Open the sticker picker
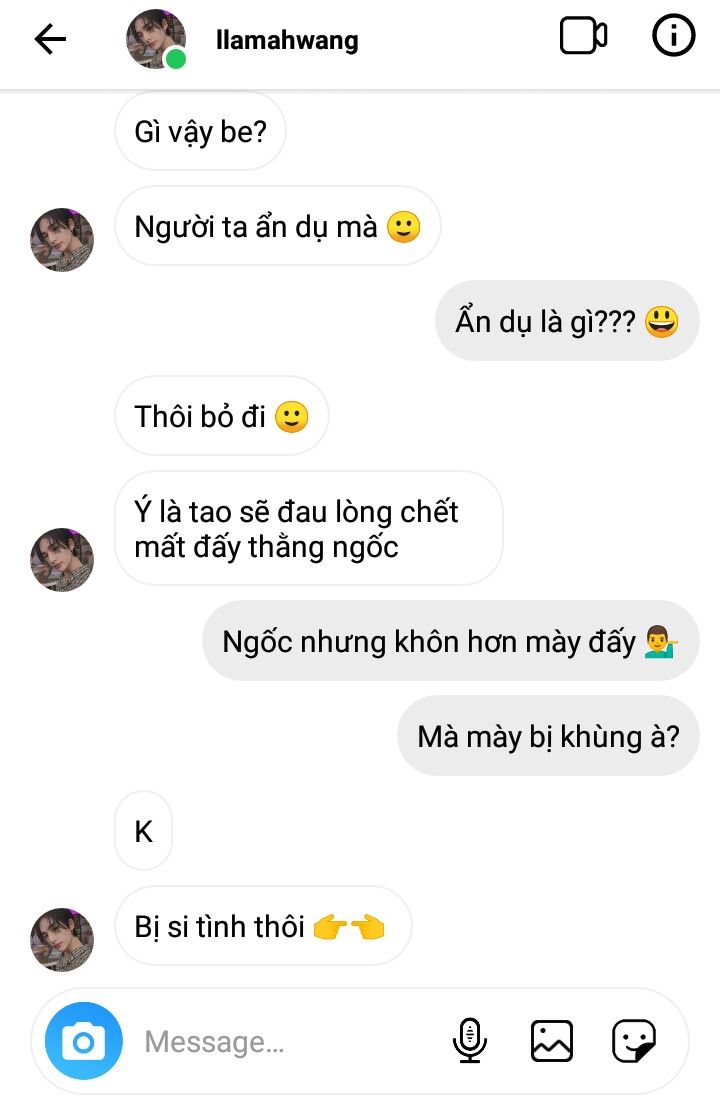The width and height of the screenshot is (720, 1110). coord(633,1041)
